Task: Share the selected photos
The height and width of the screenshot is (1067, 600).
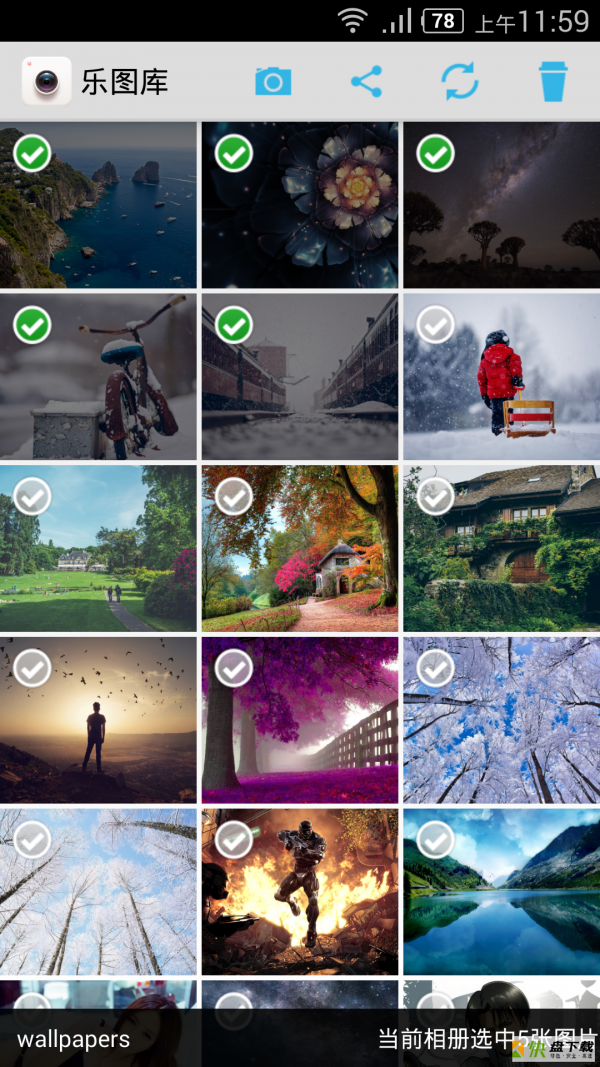Action: click(x=366, y=81)
